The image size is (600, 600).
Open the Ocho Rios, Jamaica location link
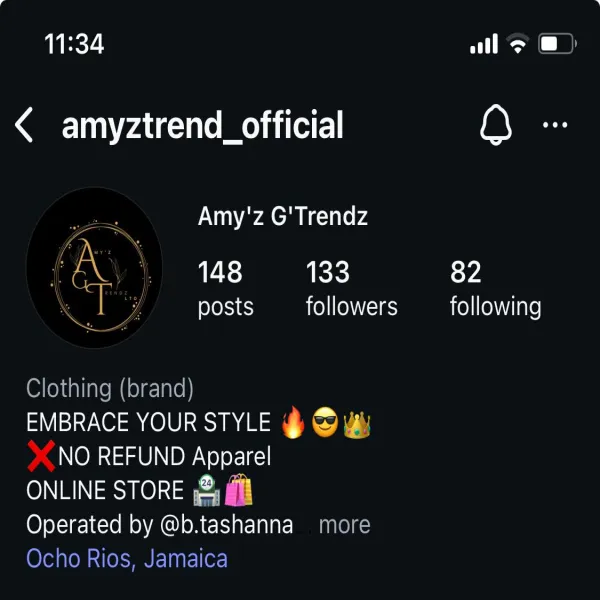click(127, 558)
